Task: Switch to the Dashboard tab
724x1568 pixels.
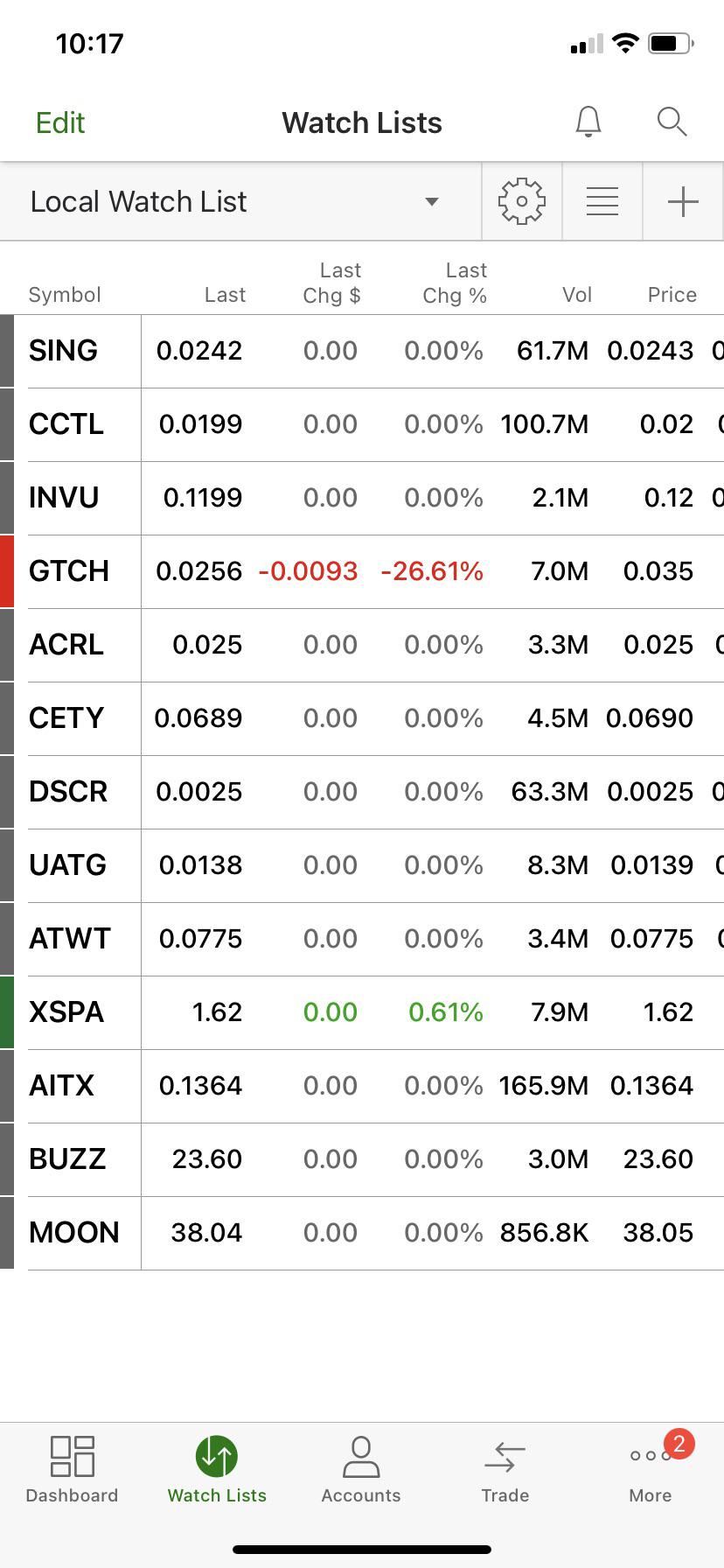Action: click(x=72, y=1470)
